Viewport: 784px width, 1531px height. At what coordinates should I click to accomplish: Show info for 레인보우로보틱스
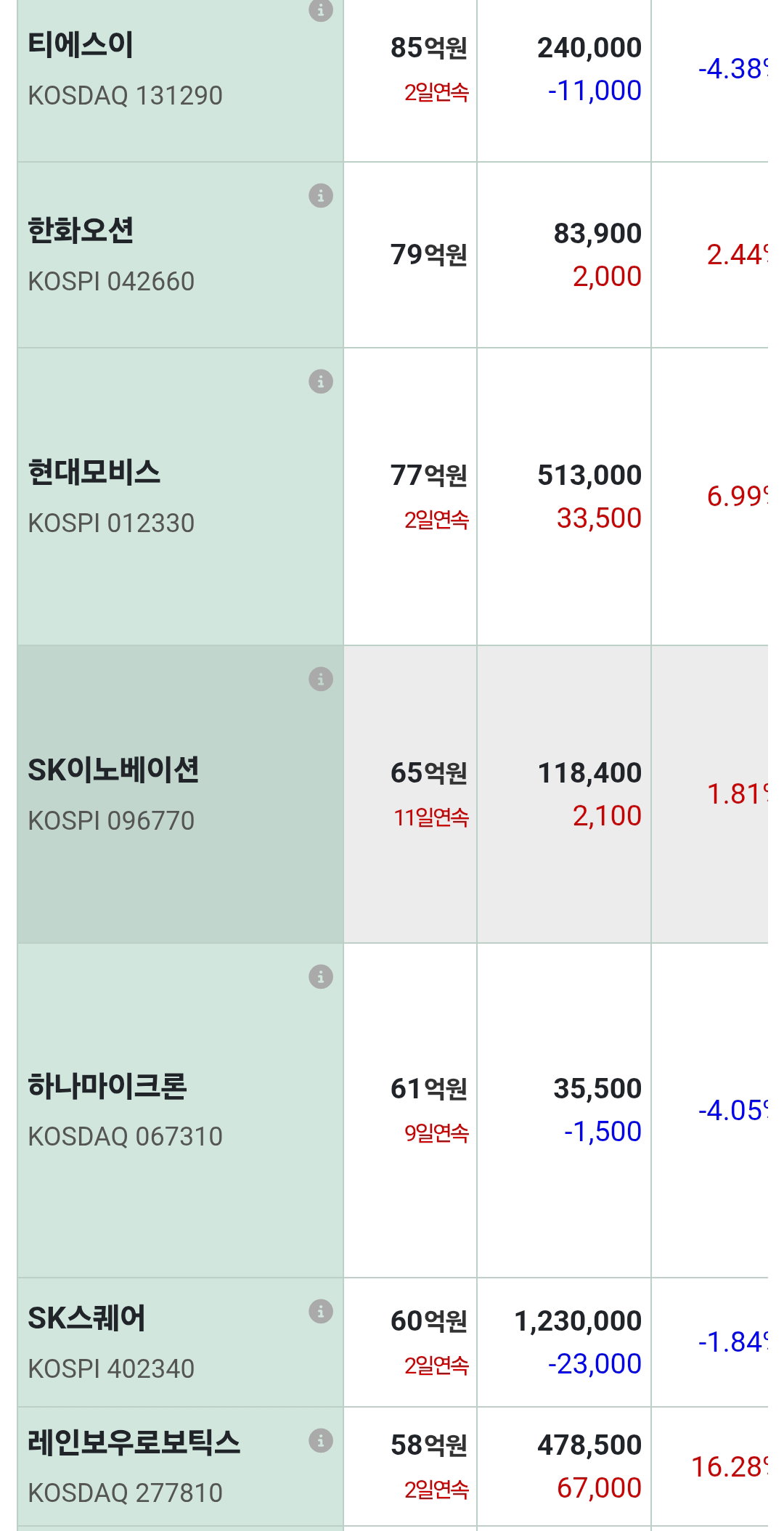(x=321, y=1440)
